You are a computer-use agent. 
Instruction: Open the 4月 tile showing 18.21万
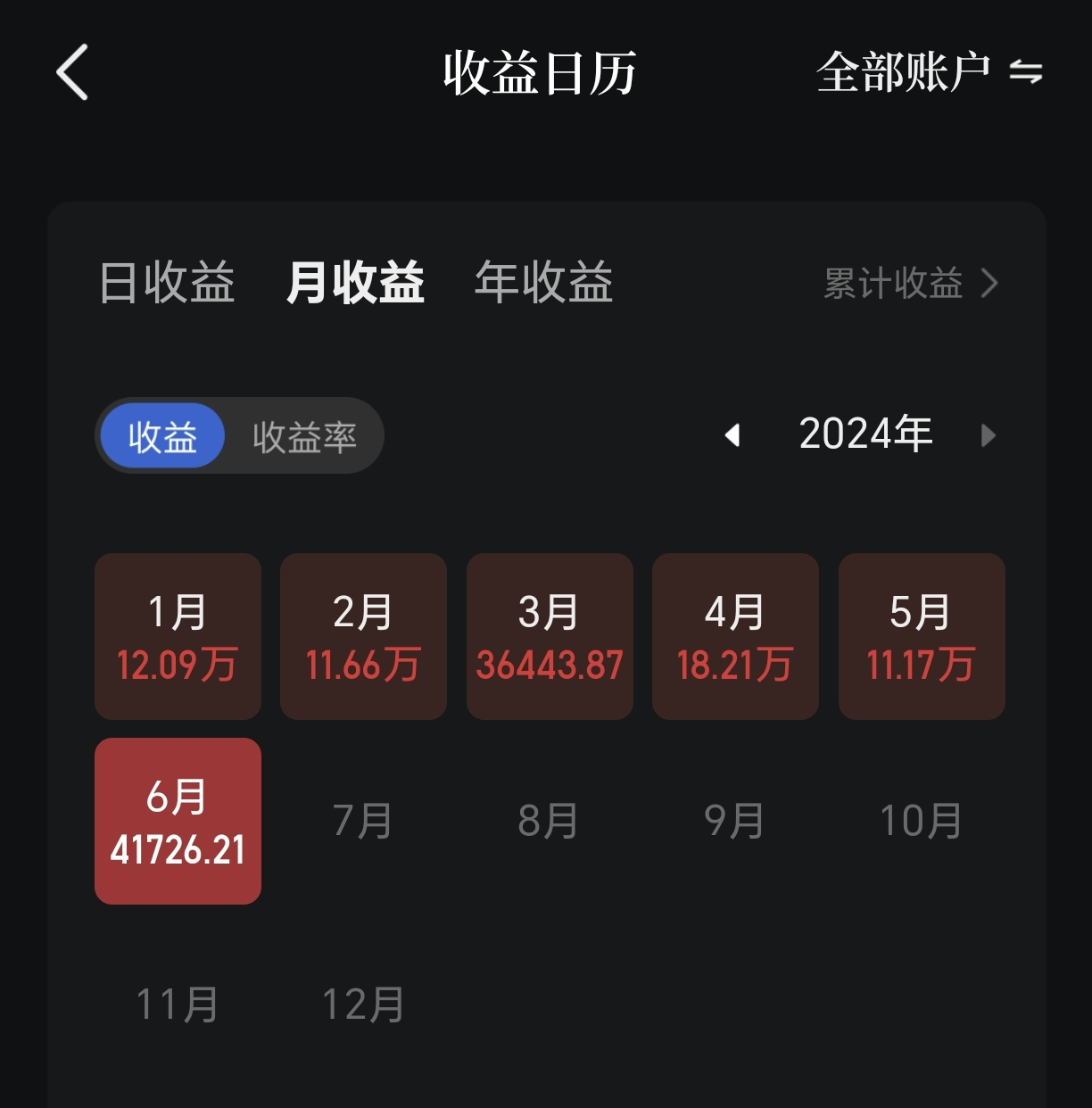point(735,636)
